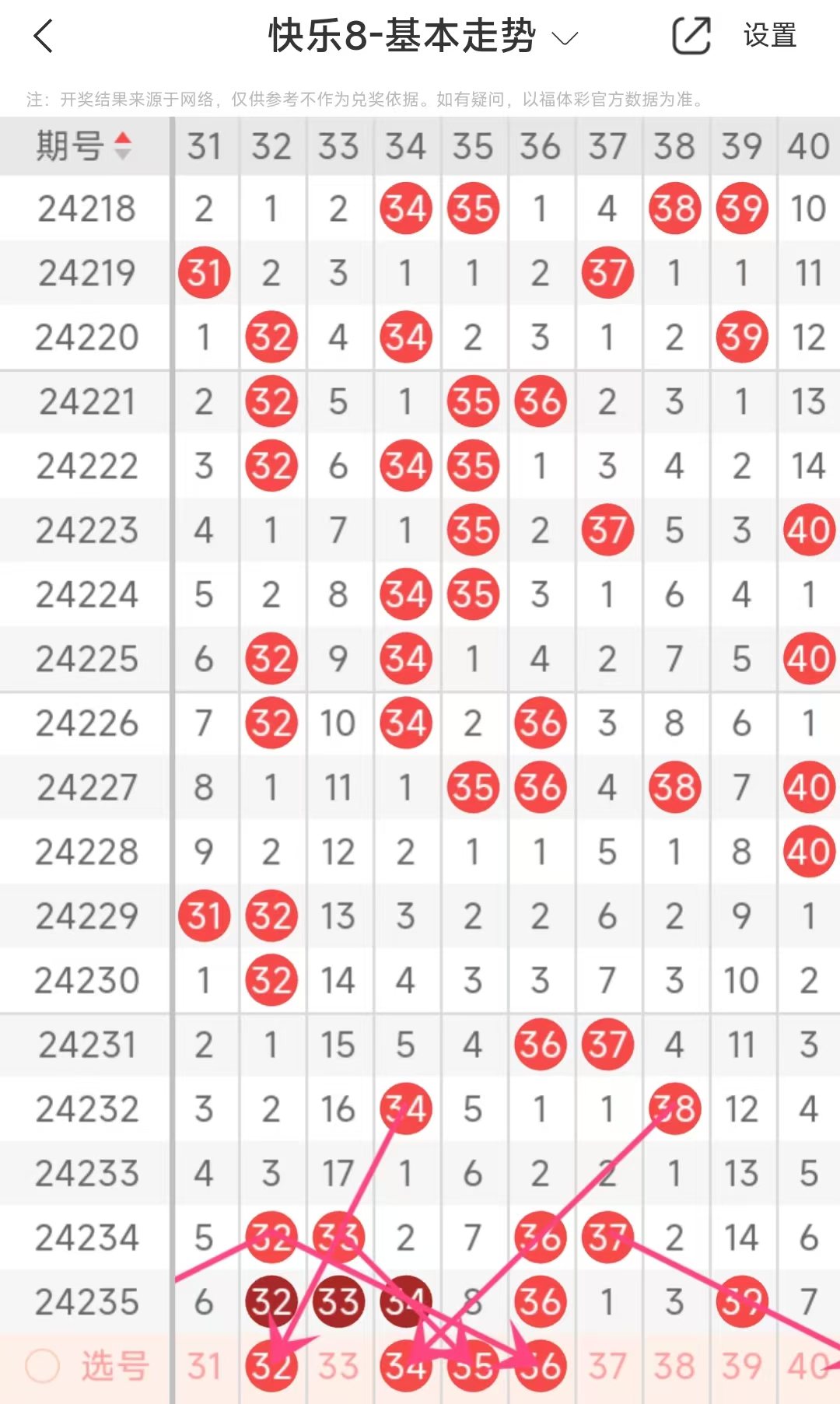This screenshot has height=1404, width=840.
Task: Open 设置 settings
Action: click(769, 36)
